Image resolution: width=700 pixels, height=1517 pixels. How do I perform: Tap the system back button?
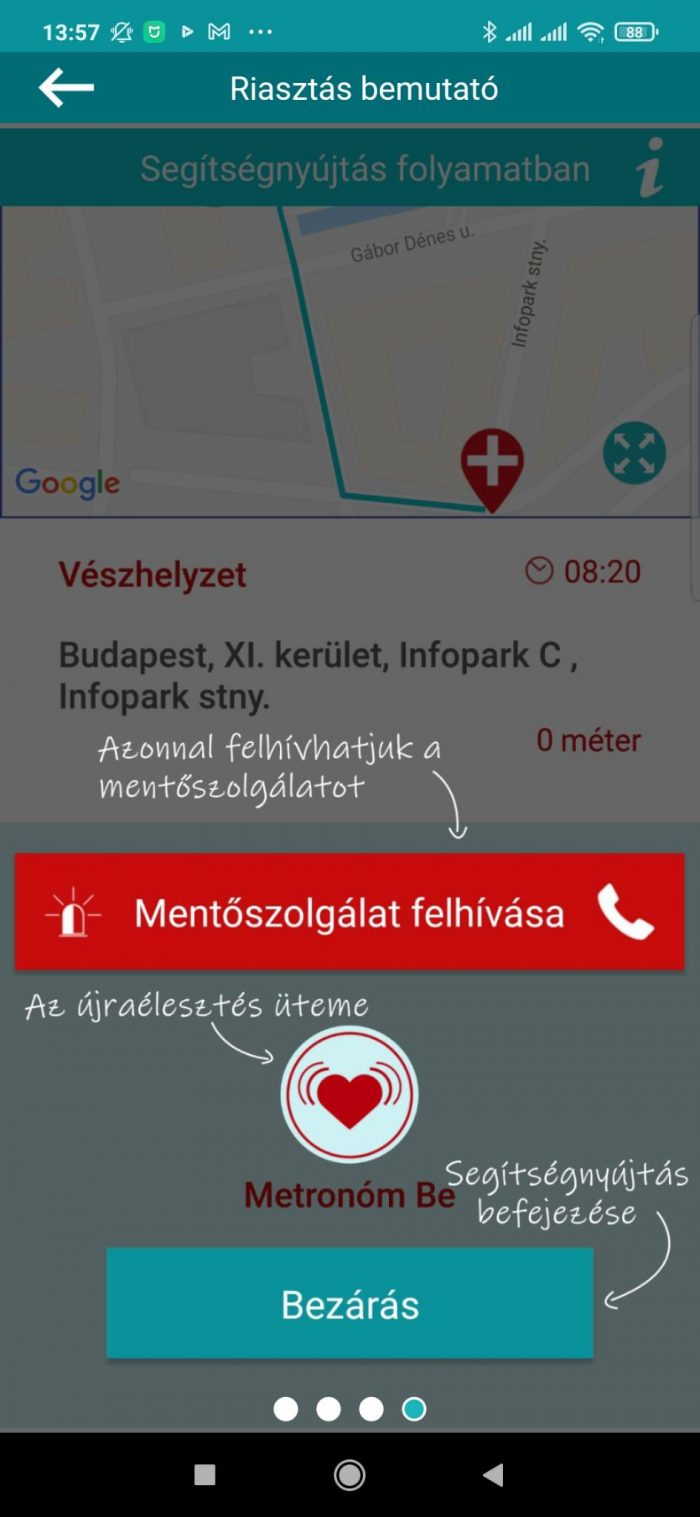492,1475
